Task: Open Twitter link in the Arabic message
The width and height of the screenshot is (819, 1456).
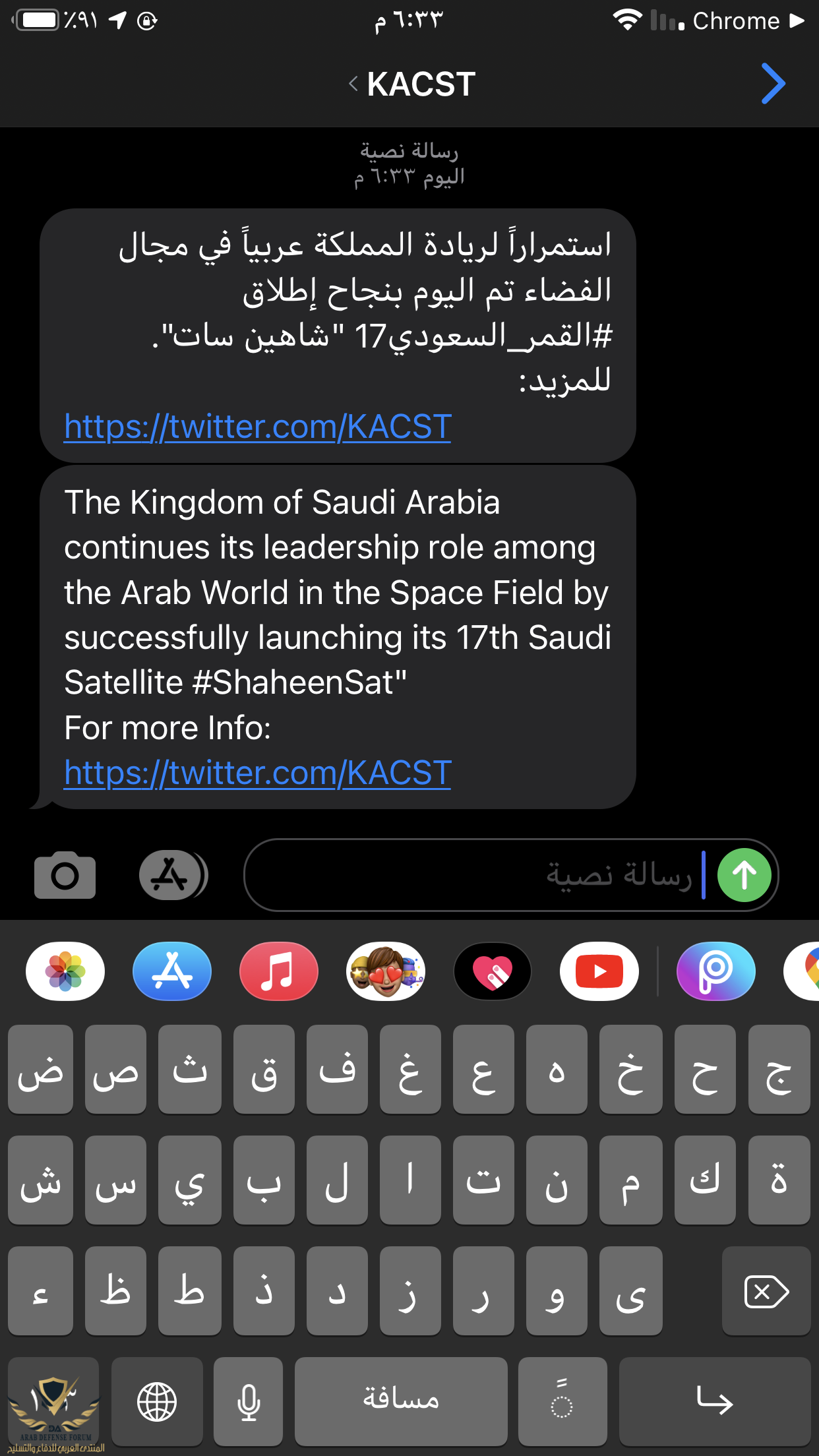Action: click(x=257, y=427)
